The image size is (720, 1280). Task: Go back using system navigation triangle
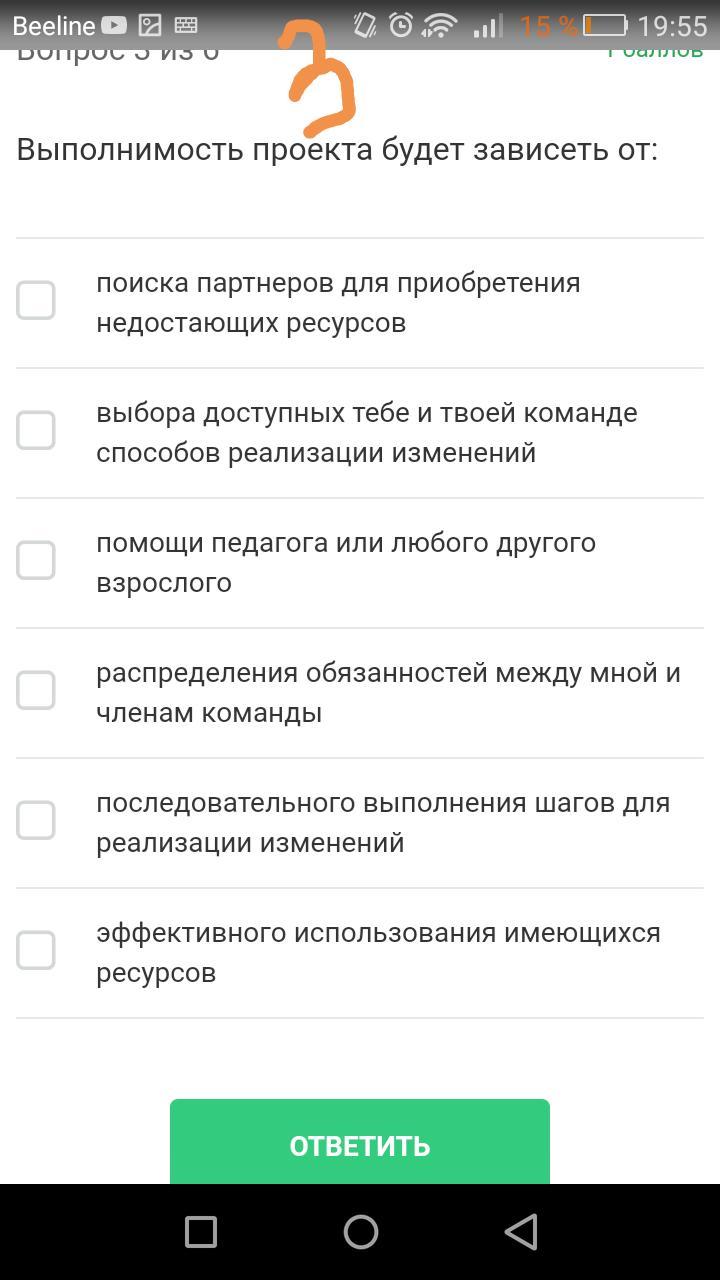[x=521, y=1232]
